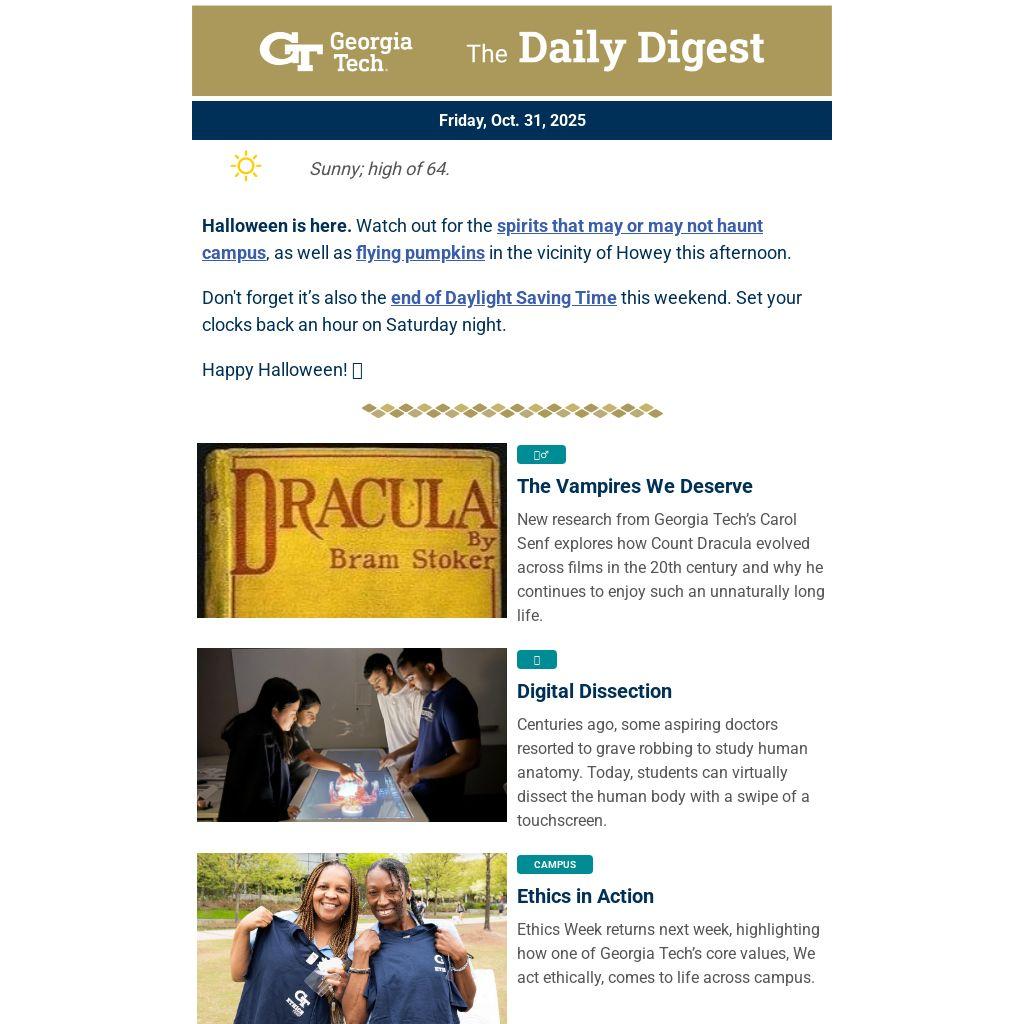
Task: Read The Vampires We Deserve article
Action: point(634,486)
